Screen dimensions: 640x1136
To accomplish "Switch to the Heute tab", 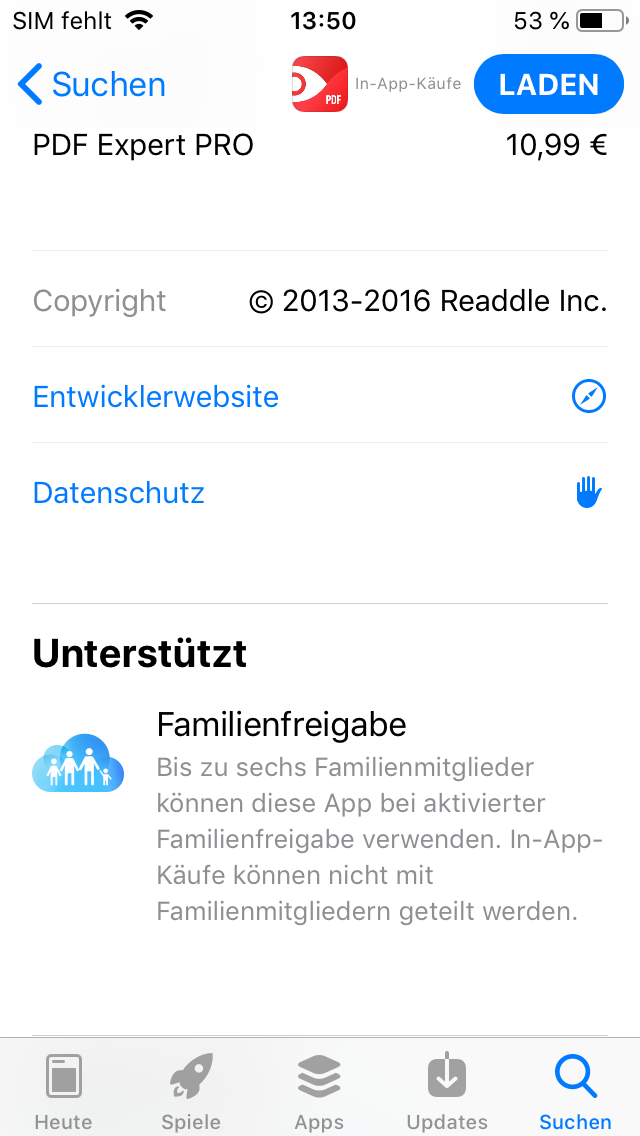I will 63,1091.
